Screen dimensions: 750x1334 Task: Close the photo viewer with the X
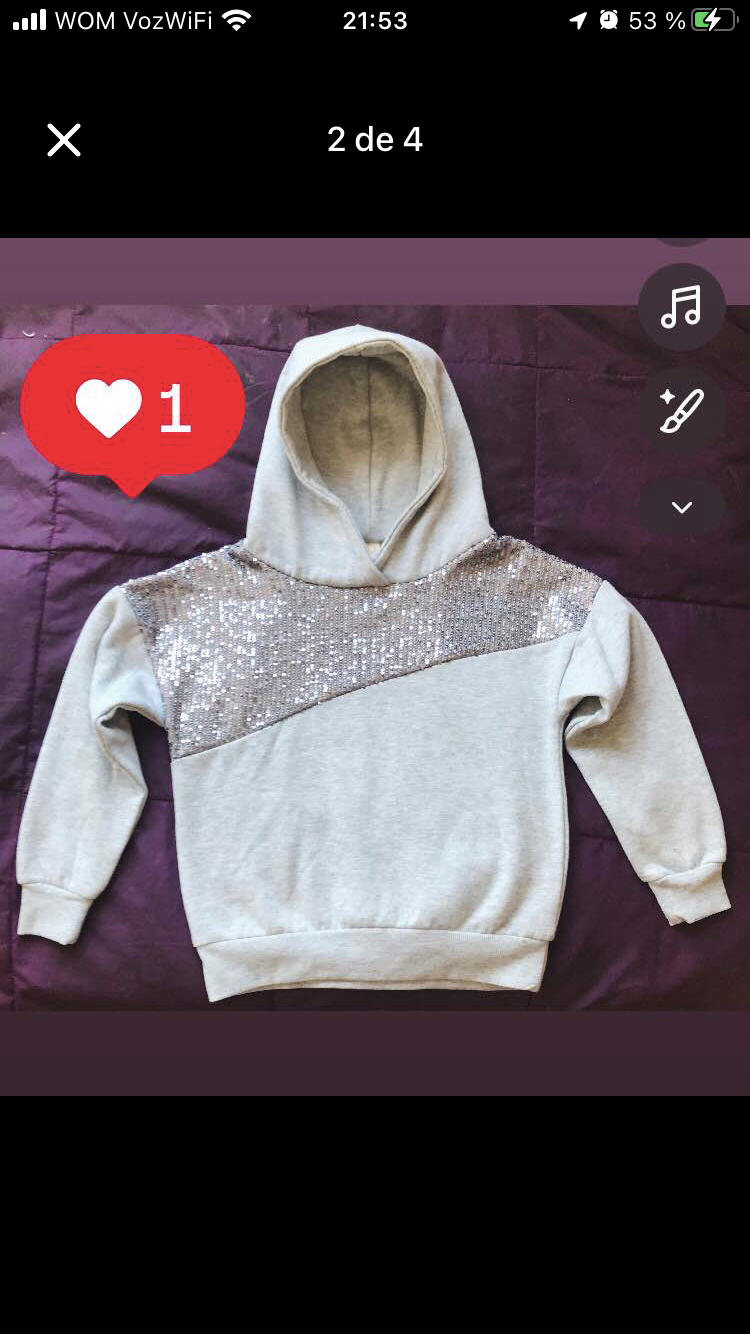[x=64, y=140]
